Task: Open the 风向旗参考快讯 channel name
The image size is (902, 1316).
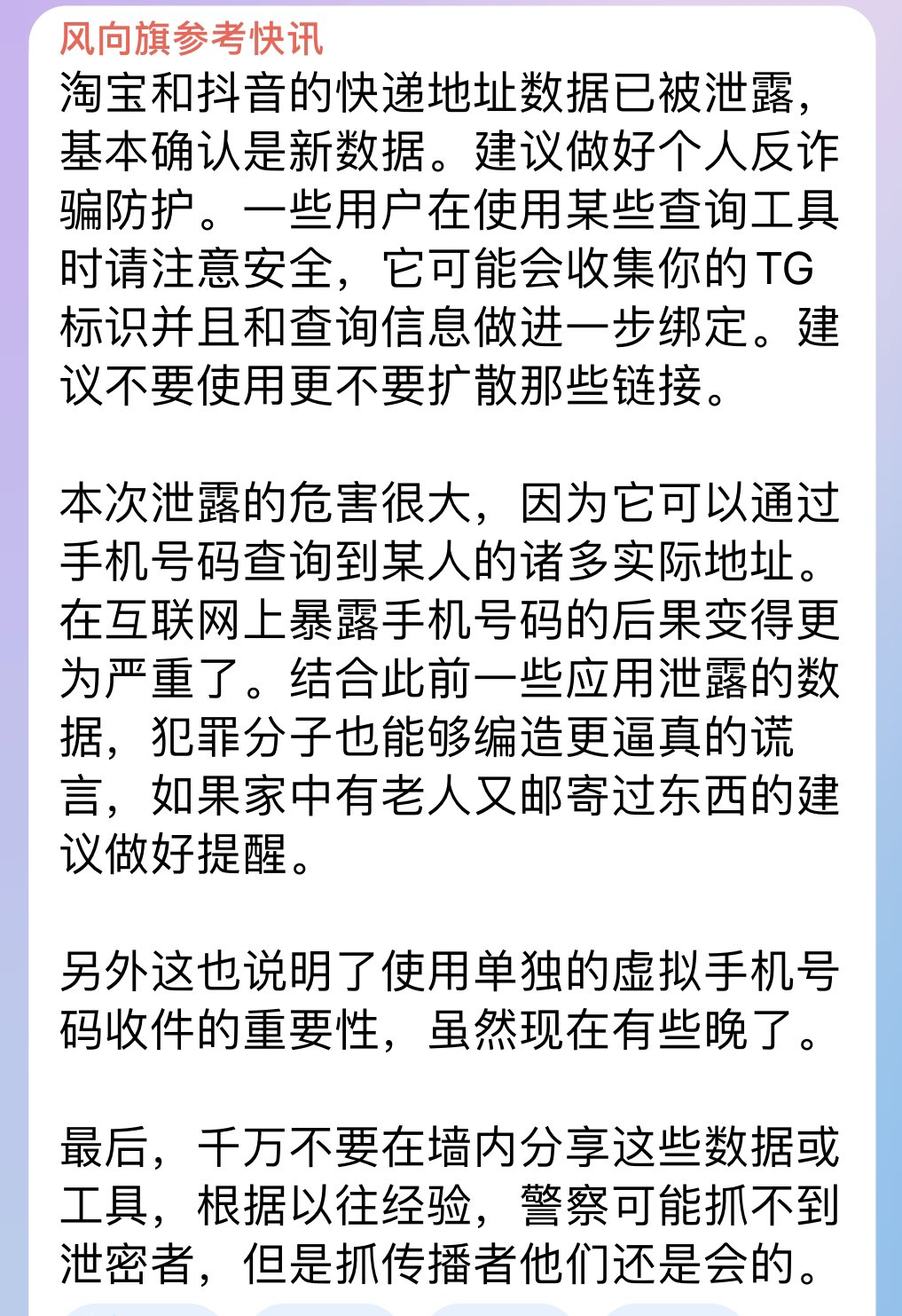Action: click(192, 39)
